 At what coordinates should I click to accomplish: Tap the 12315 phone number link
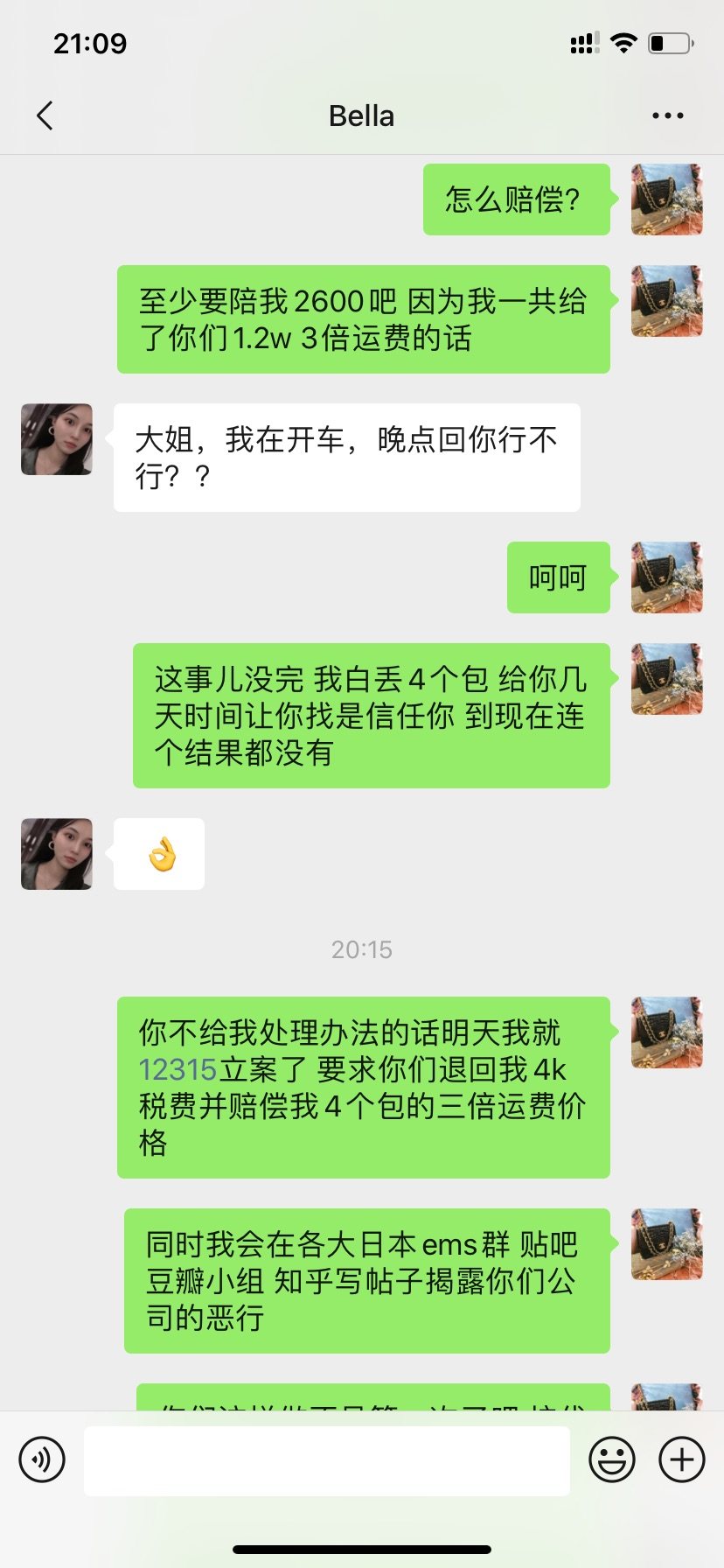point(177,1069)
